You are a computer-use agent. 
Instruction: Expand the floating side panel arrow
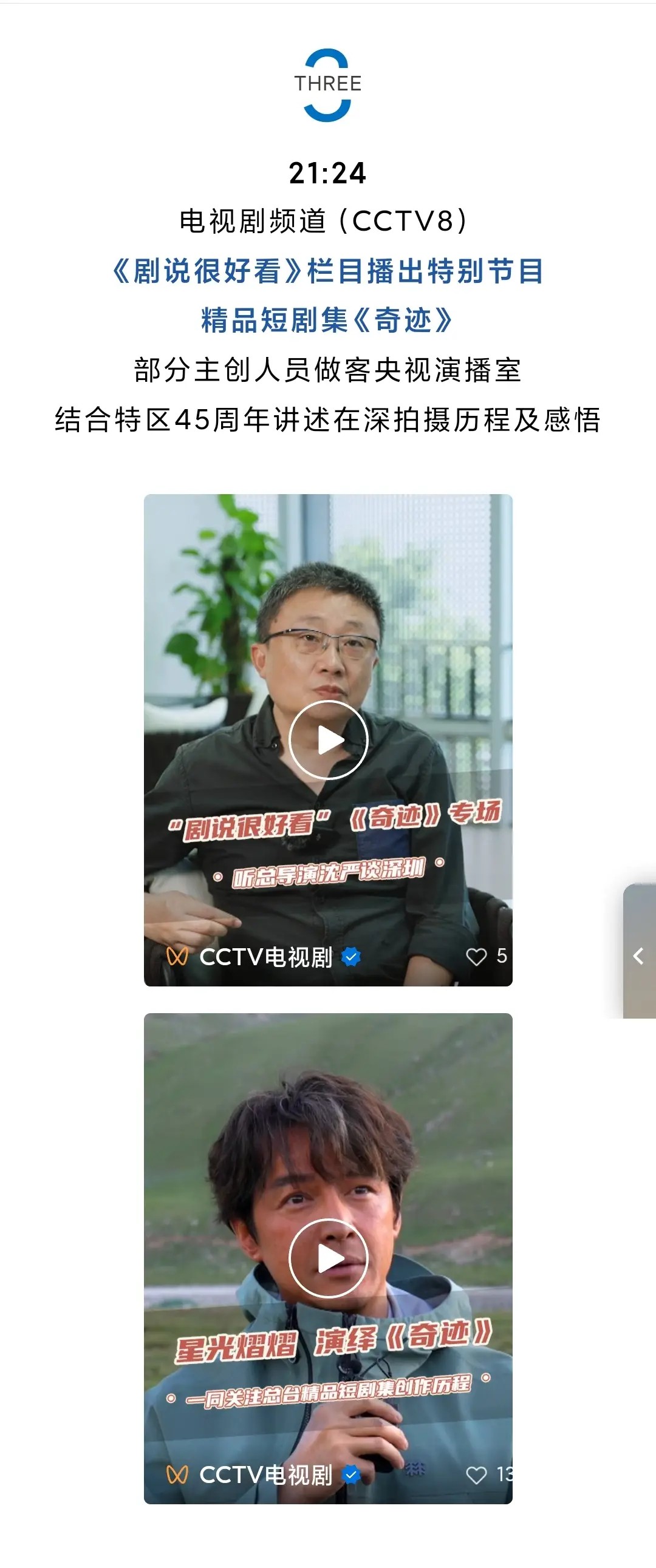pos(638,955)
